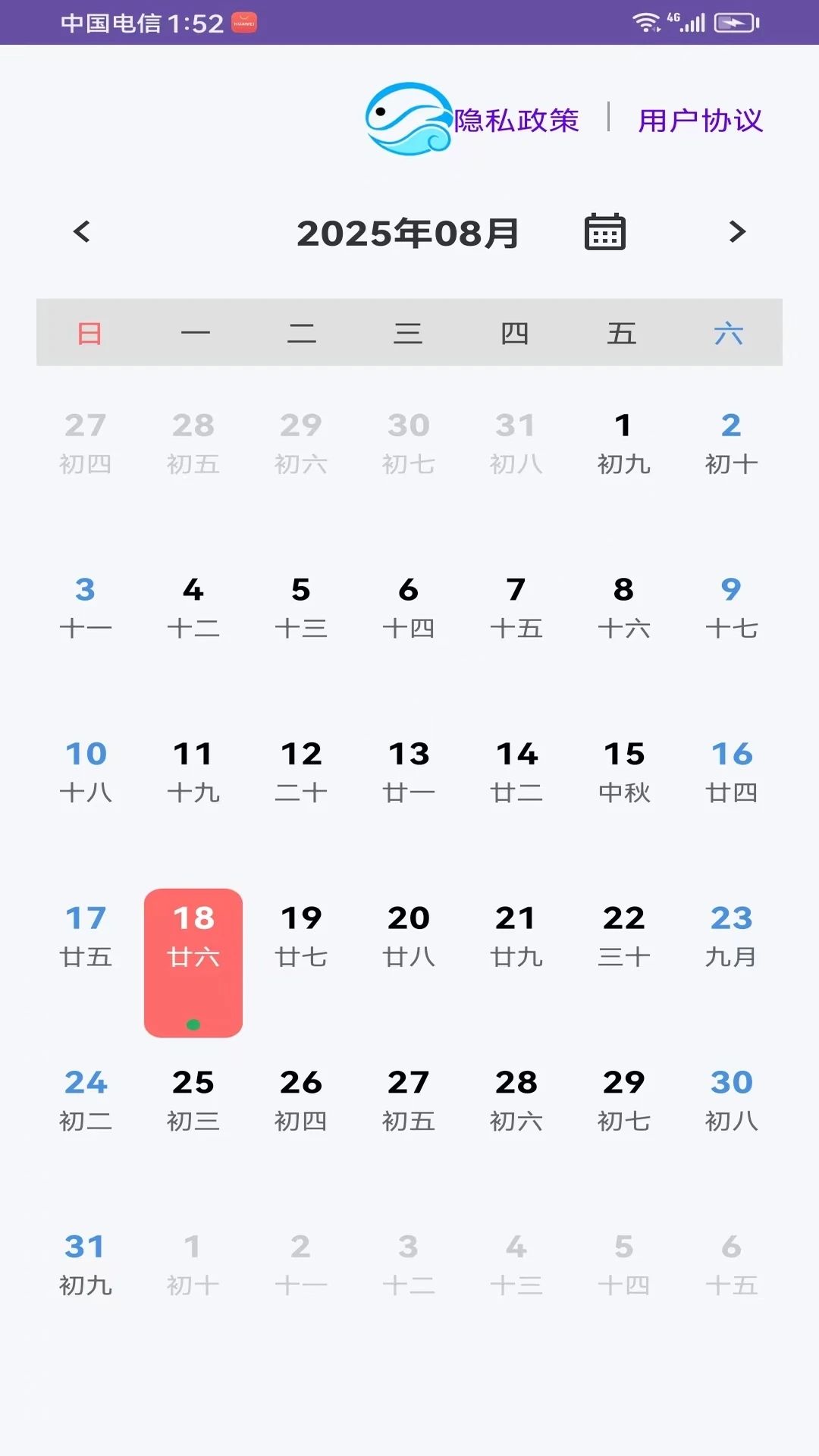The width and height of the screenshot is (819, 1456).
Task: Select August 28 初六
Action: point(516,1100)
